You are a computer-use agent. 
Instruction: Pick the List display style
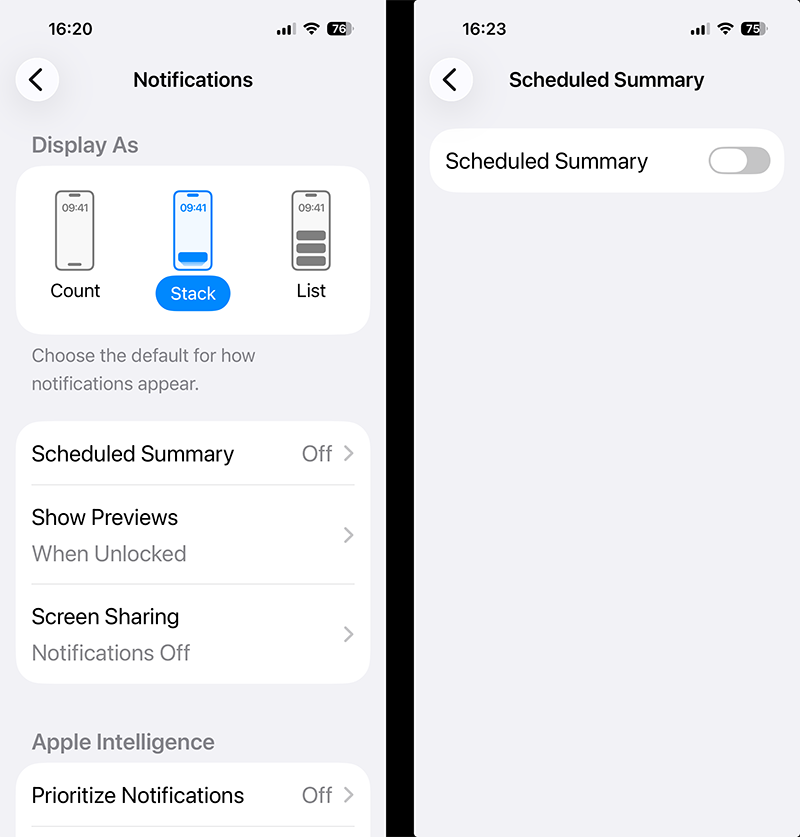point(311,246)
